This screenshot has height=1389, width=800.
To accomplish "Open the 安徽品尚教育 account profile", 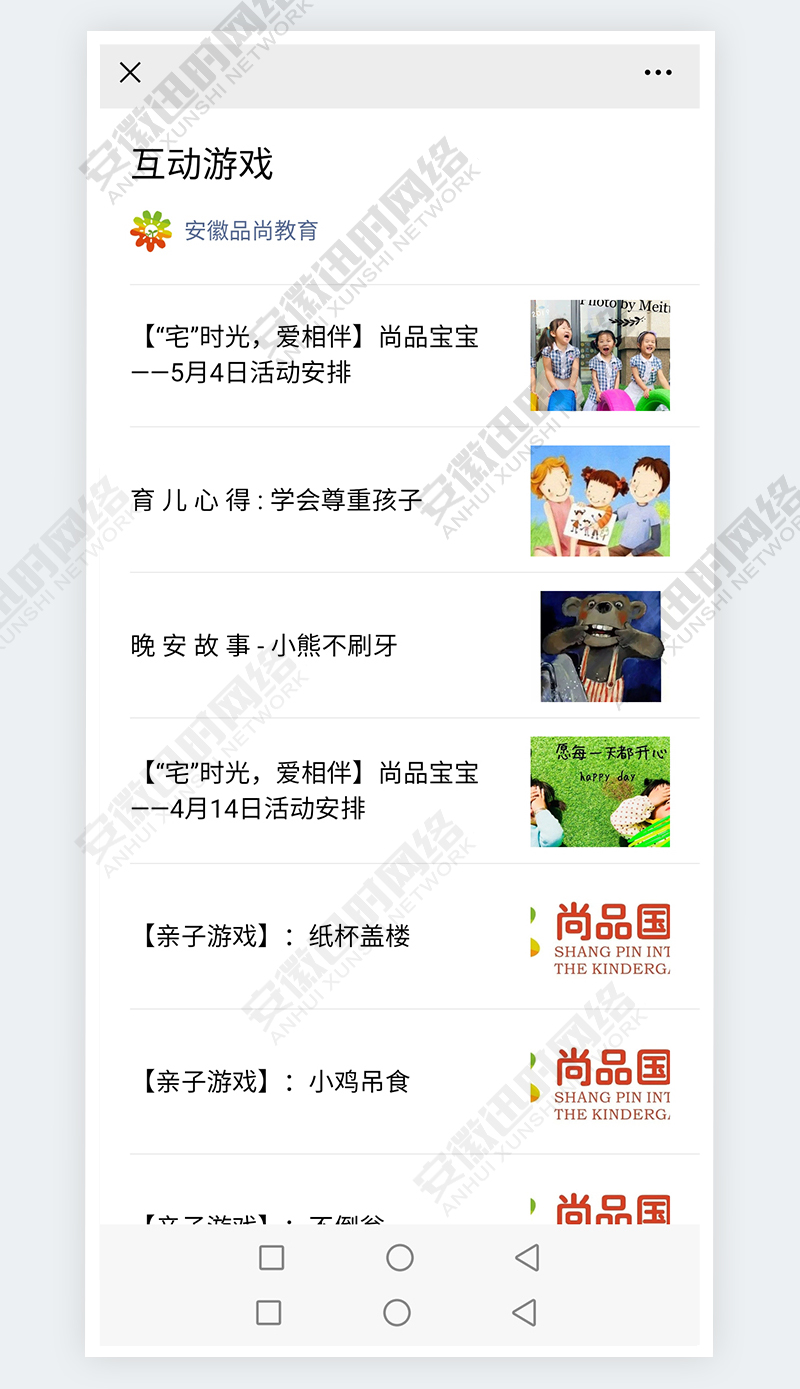I will [250, 231].
